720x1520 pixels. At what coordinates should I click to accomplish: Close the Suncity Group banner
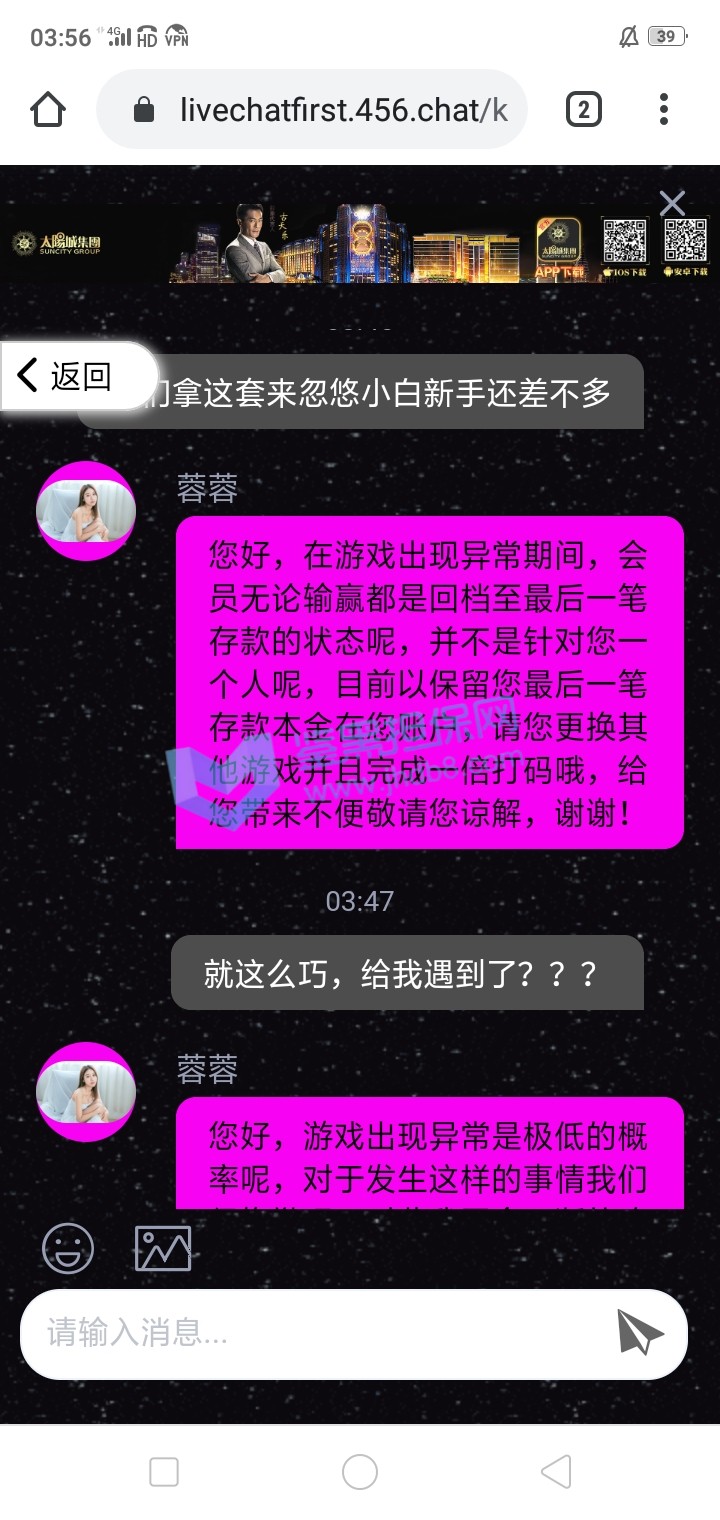(x=672, y=204)
